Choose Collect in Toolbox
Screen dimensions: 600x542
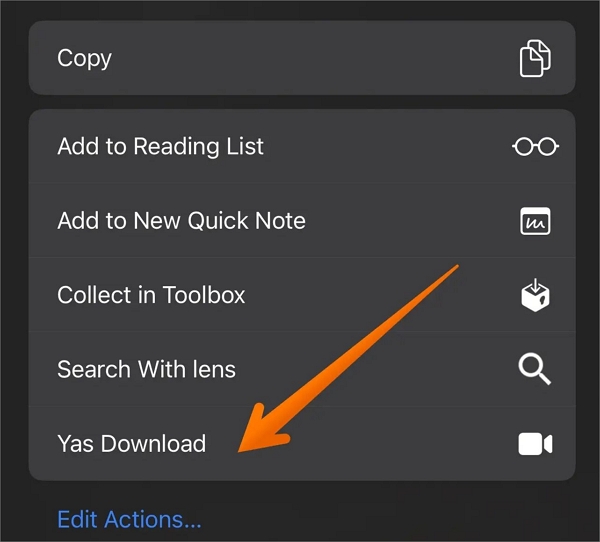[x=300, y=295]
